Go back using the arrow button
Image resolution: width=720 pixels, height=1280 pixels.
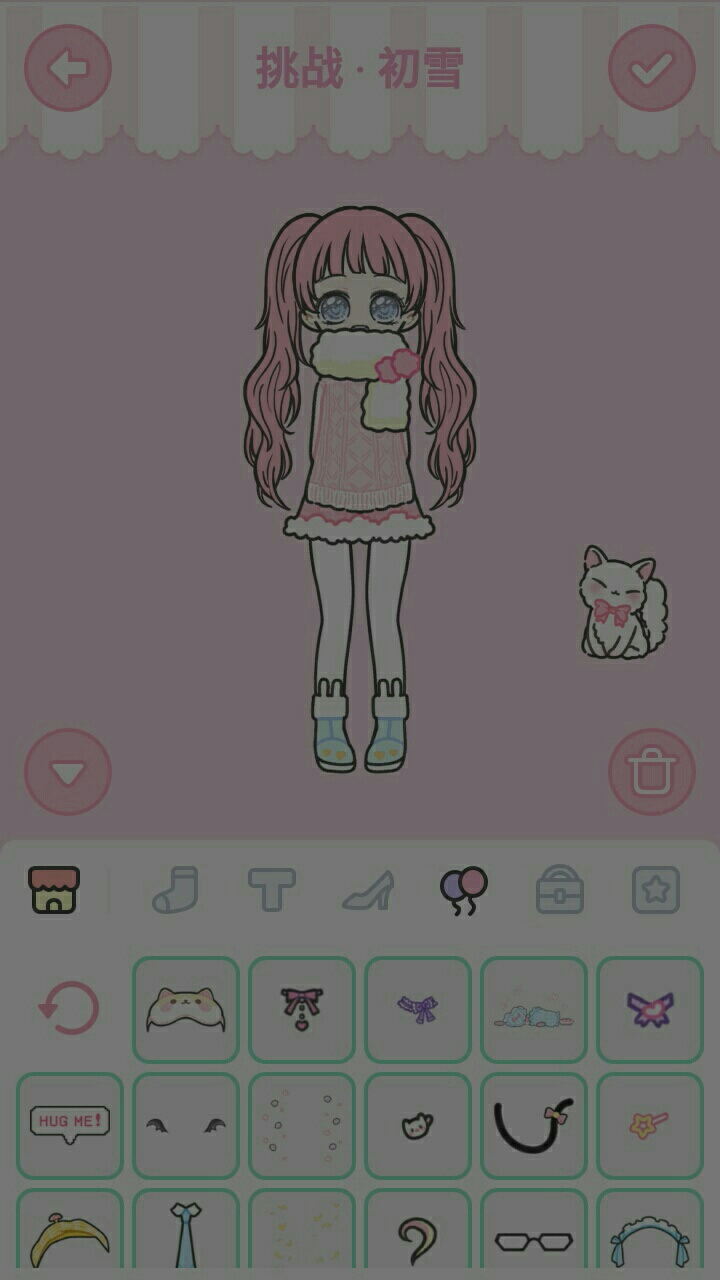click(x=68, y=68)
